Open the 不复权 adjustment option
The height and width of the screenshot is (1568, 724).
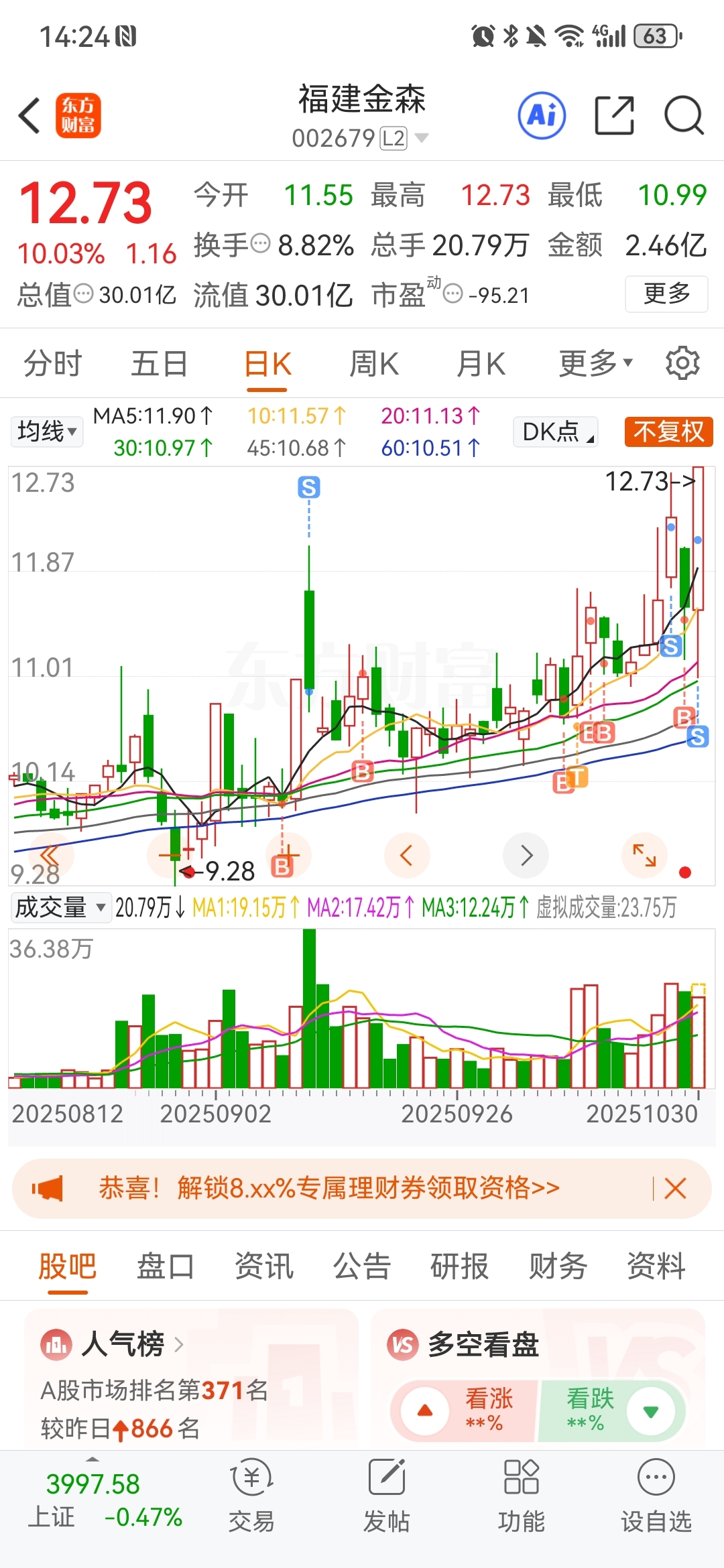[668, 432]
